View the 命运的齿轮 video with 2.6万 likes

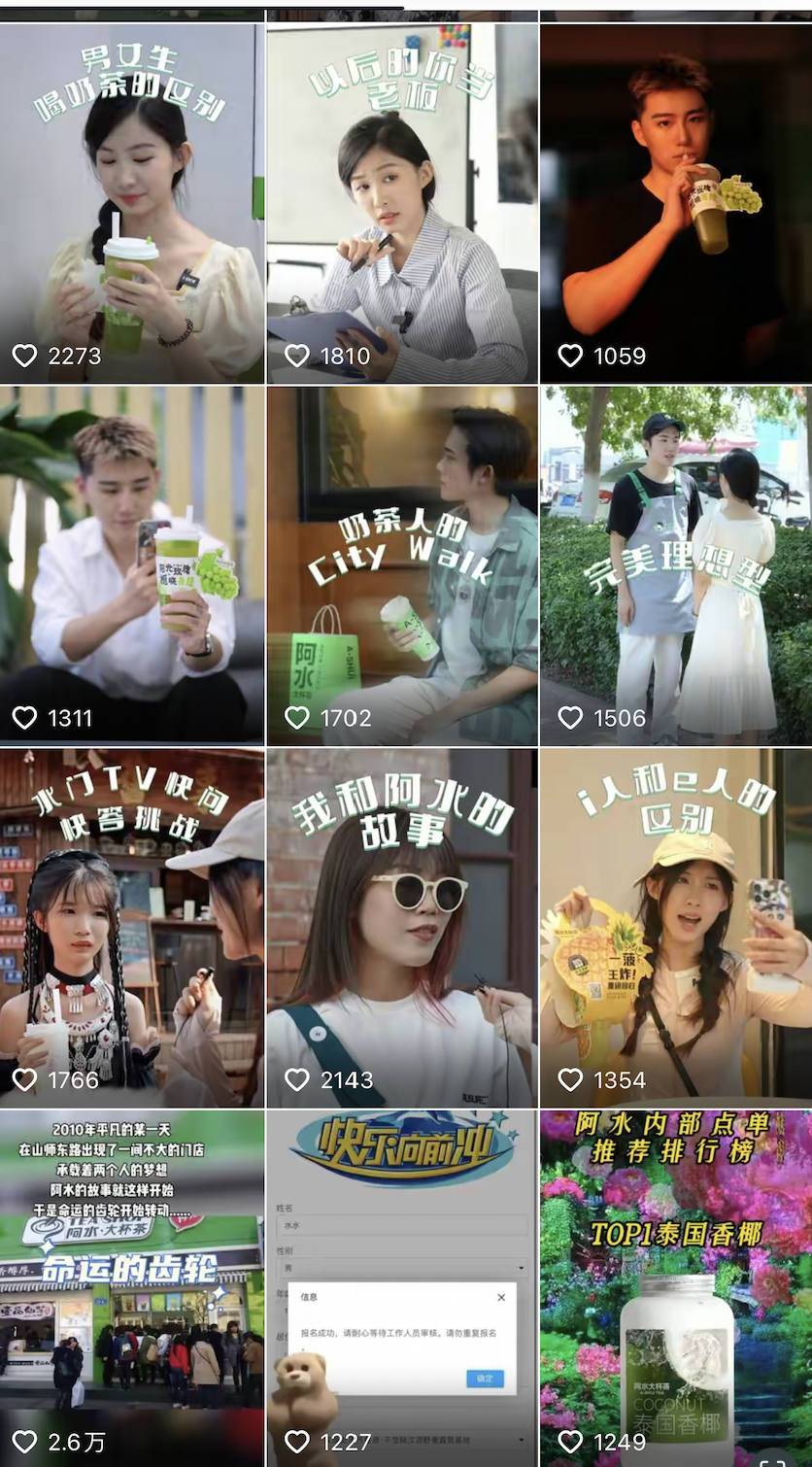[131, 1287]
